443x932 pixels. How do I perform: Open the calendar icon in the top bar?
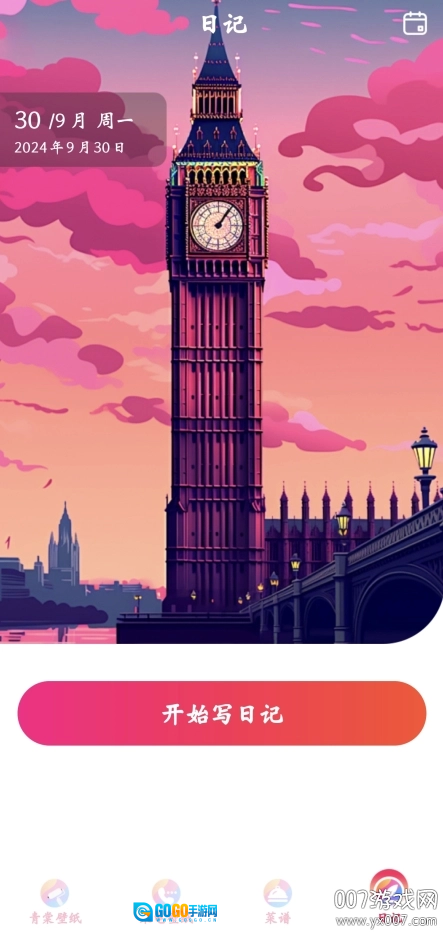[415, 24]
